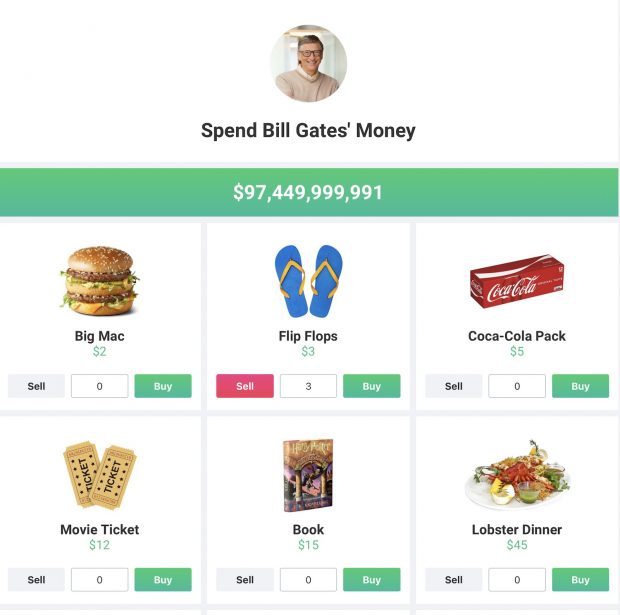Edit the Flip Flops quantity field
620x615 pixels.
click(x=308, y=386)
